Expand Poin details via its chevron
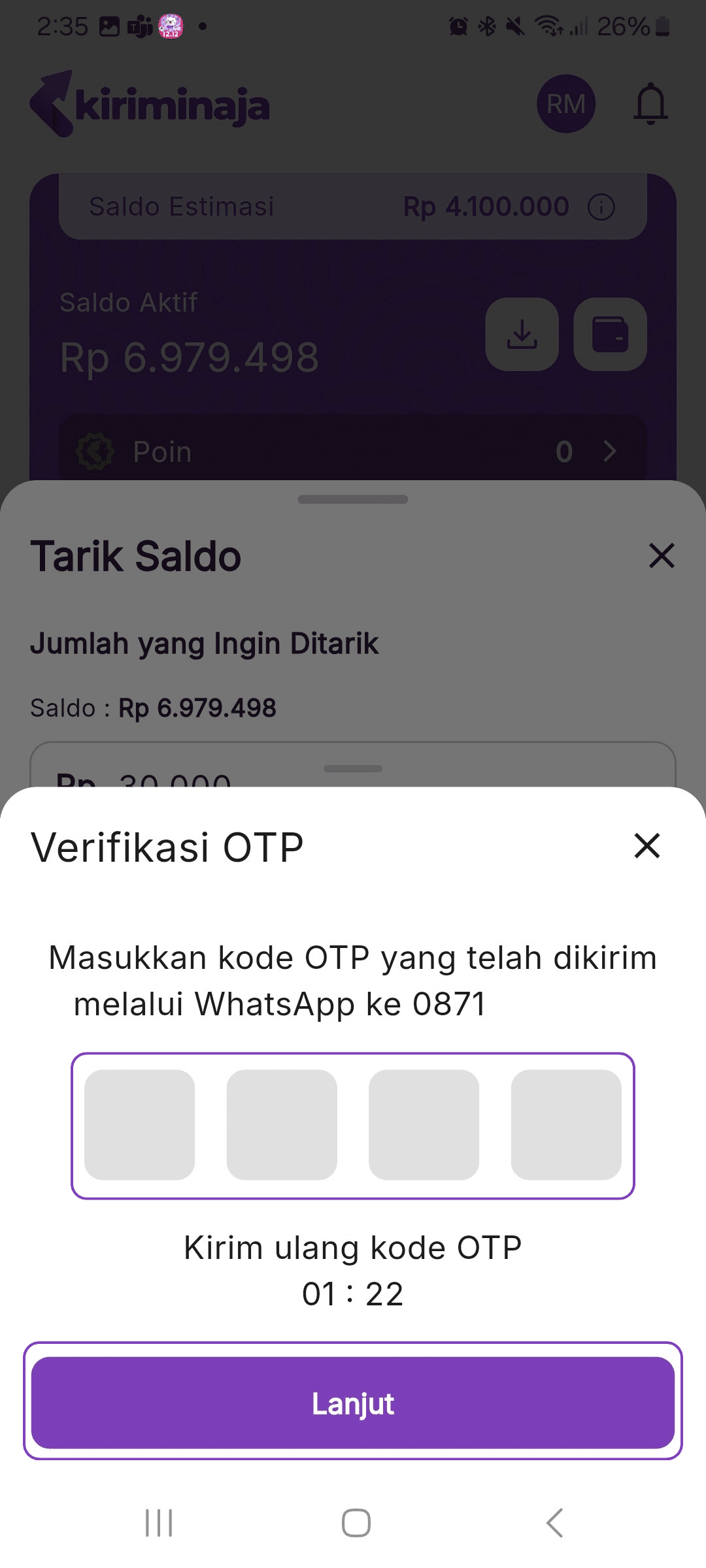Image resolution: width=706 pixels, height=1568 pixels. pyautogui.click(x=609, y=450)
